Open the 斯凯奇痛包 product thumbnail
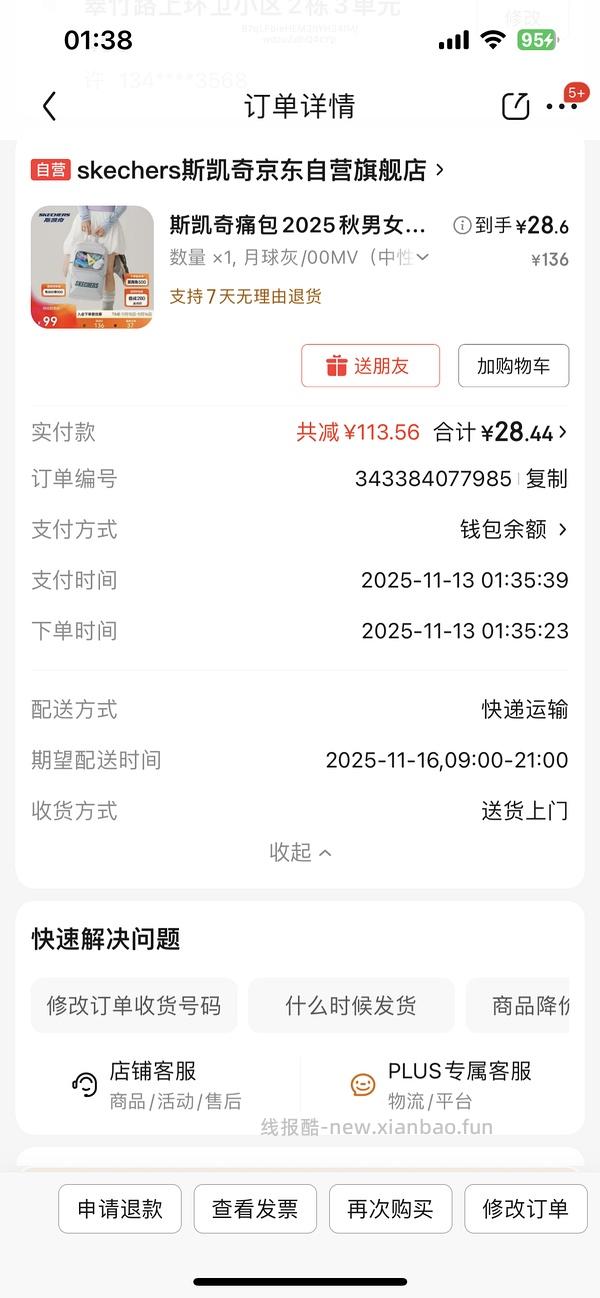Image resolution: width=600 pixels, height=1298 pixels. (92, 267)
